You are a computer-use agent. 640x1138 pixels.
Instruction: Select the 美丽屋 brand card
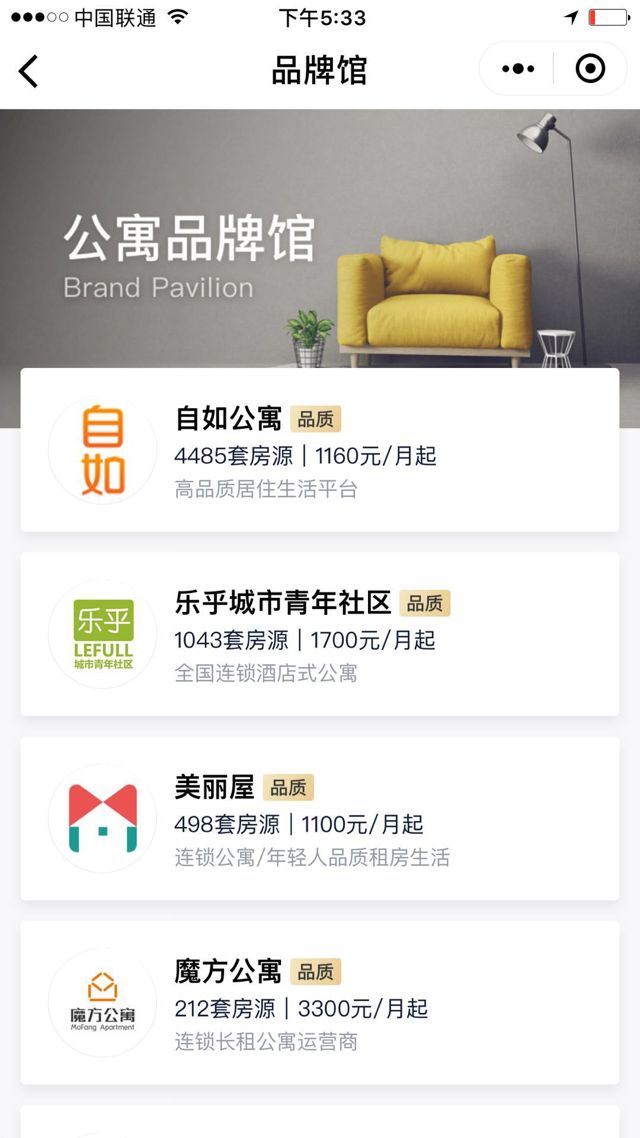(320, 818)
